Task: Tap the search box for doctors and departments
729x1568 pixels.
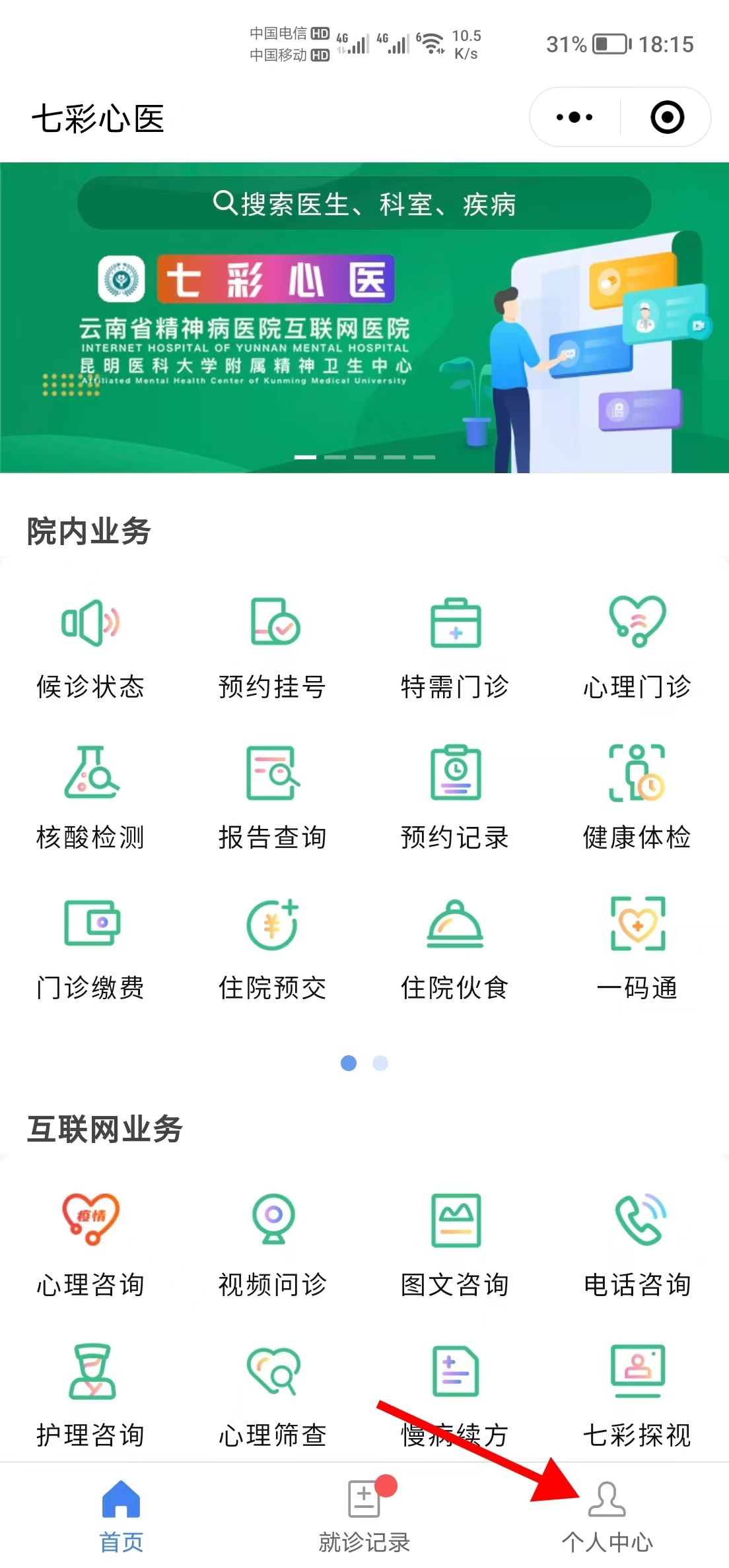Action: 364,204
